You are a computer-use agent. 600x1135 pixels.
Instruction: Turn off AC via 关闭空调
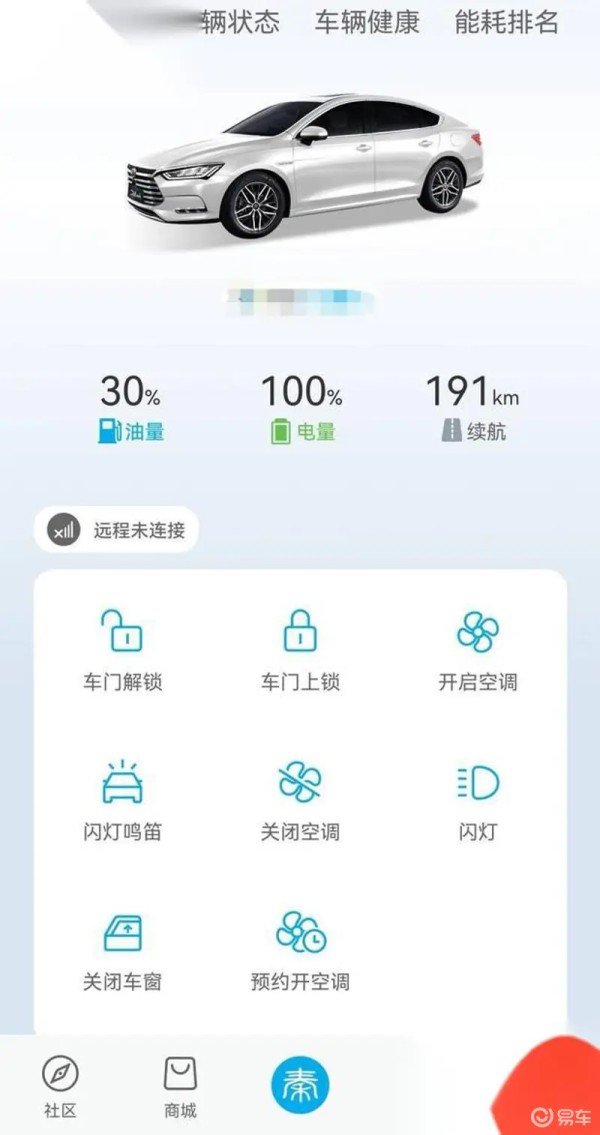click(x=300, y=799)
